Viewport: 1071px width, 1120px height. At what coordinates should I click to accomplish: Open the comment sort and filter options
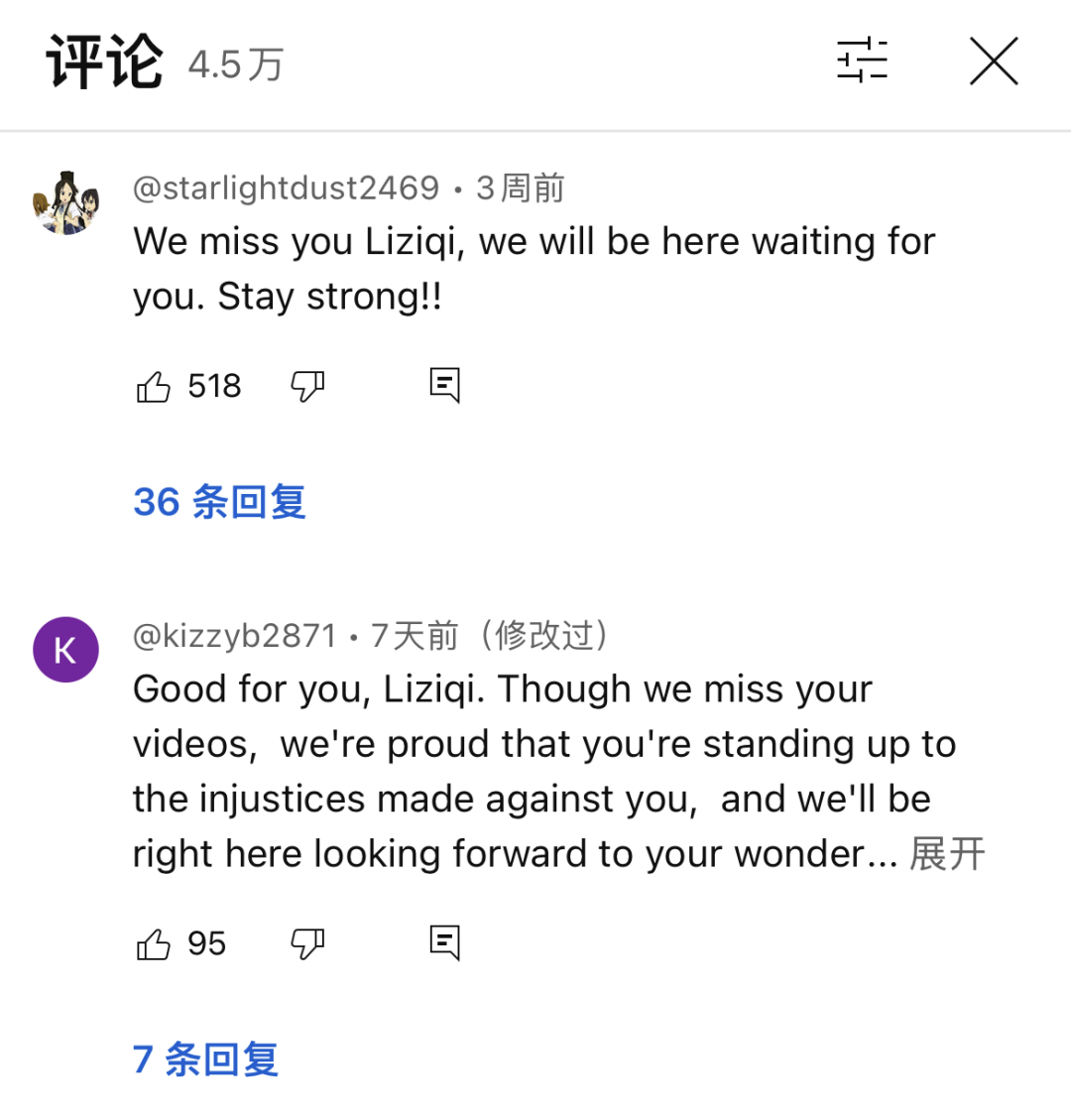(x=862, y=62)
